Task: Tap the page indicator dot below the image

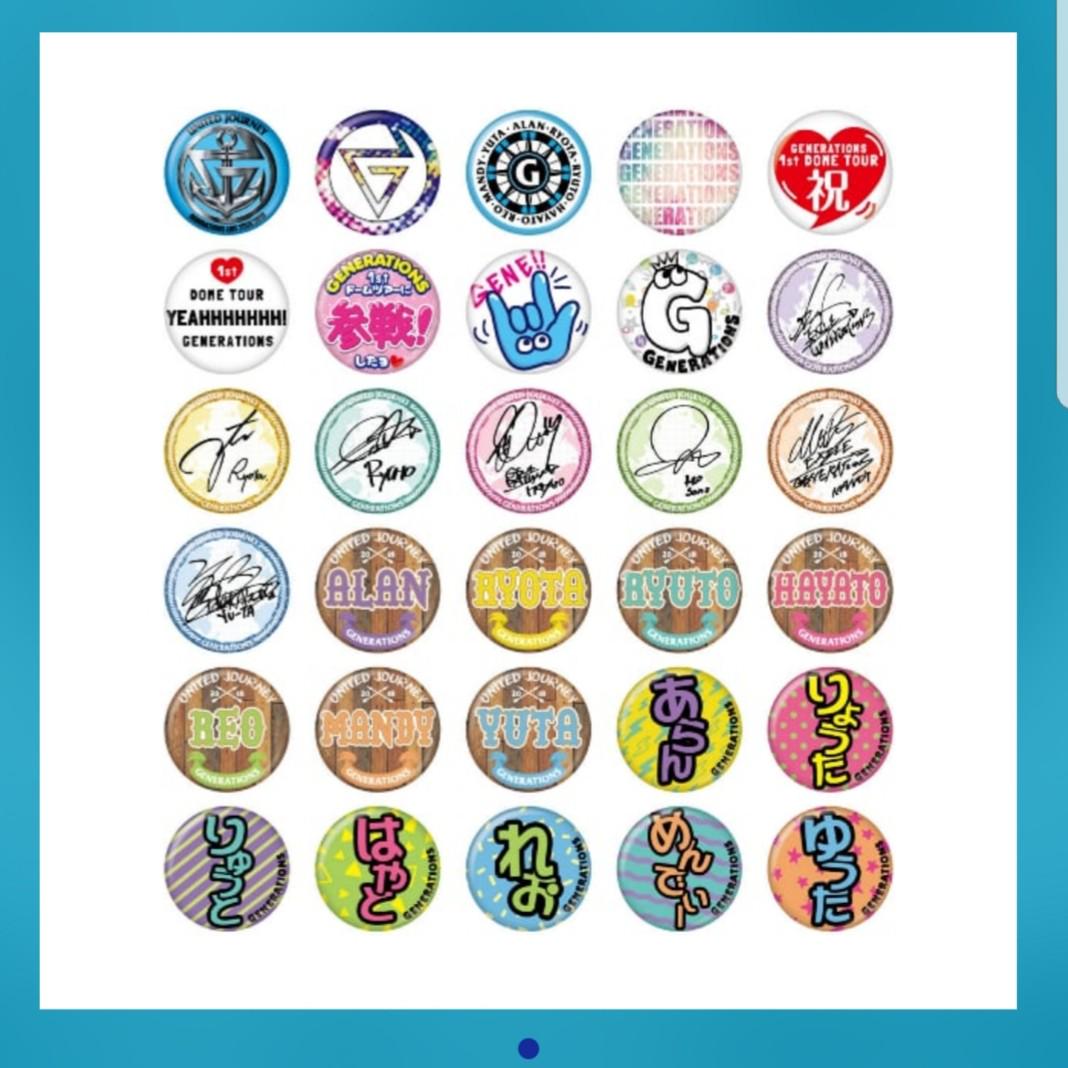Action: click(529, 1048)
